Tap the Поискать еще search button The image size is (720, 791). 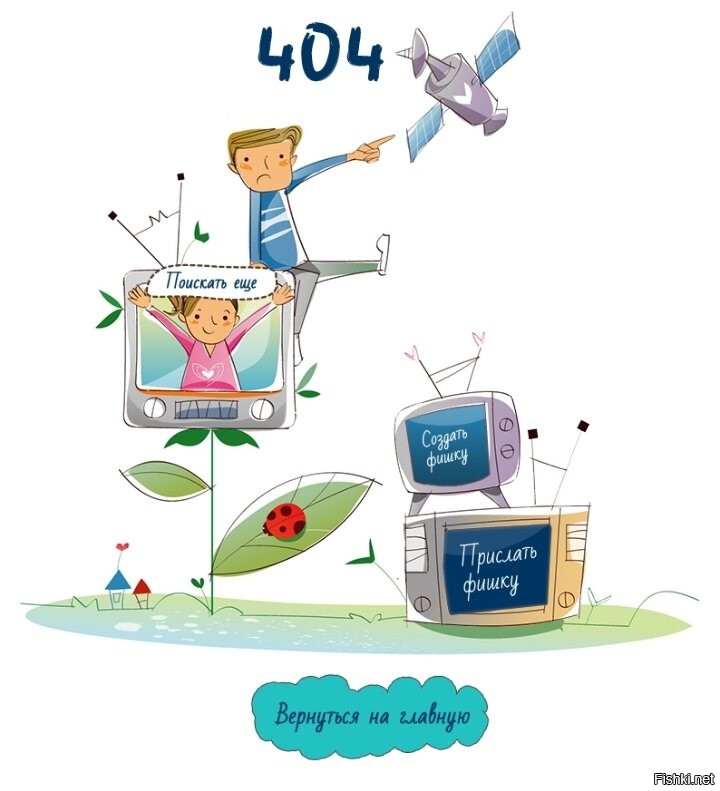click(x=211, y=283)
